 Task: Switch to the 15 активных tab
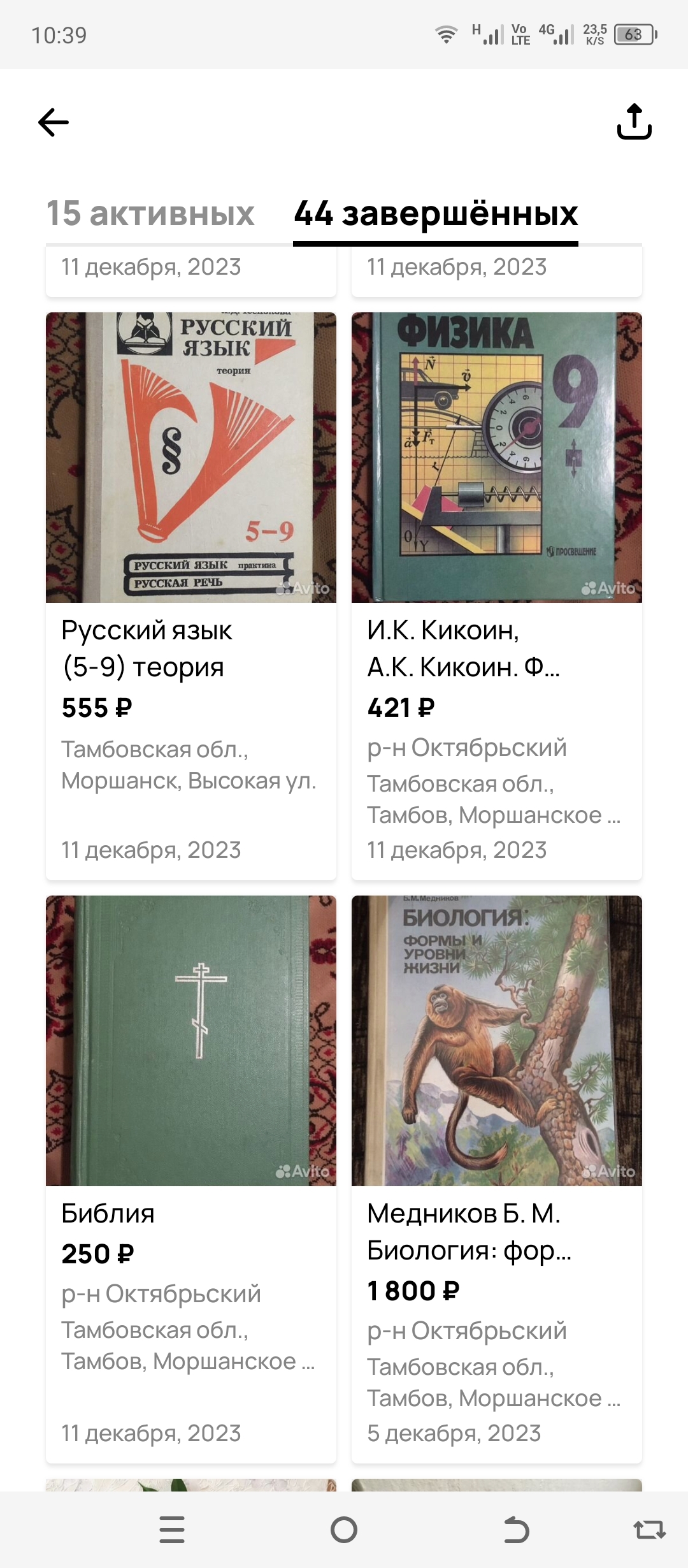pyautogui.click(x=150, y=214)
